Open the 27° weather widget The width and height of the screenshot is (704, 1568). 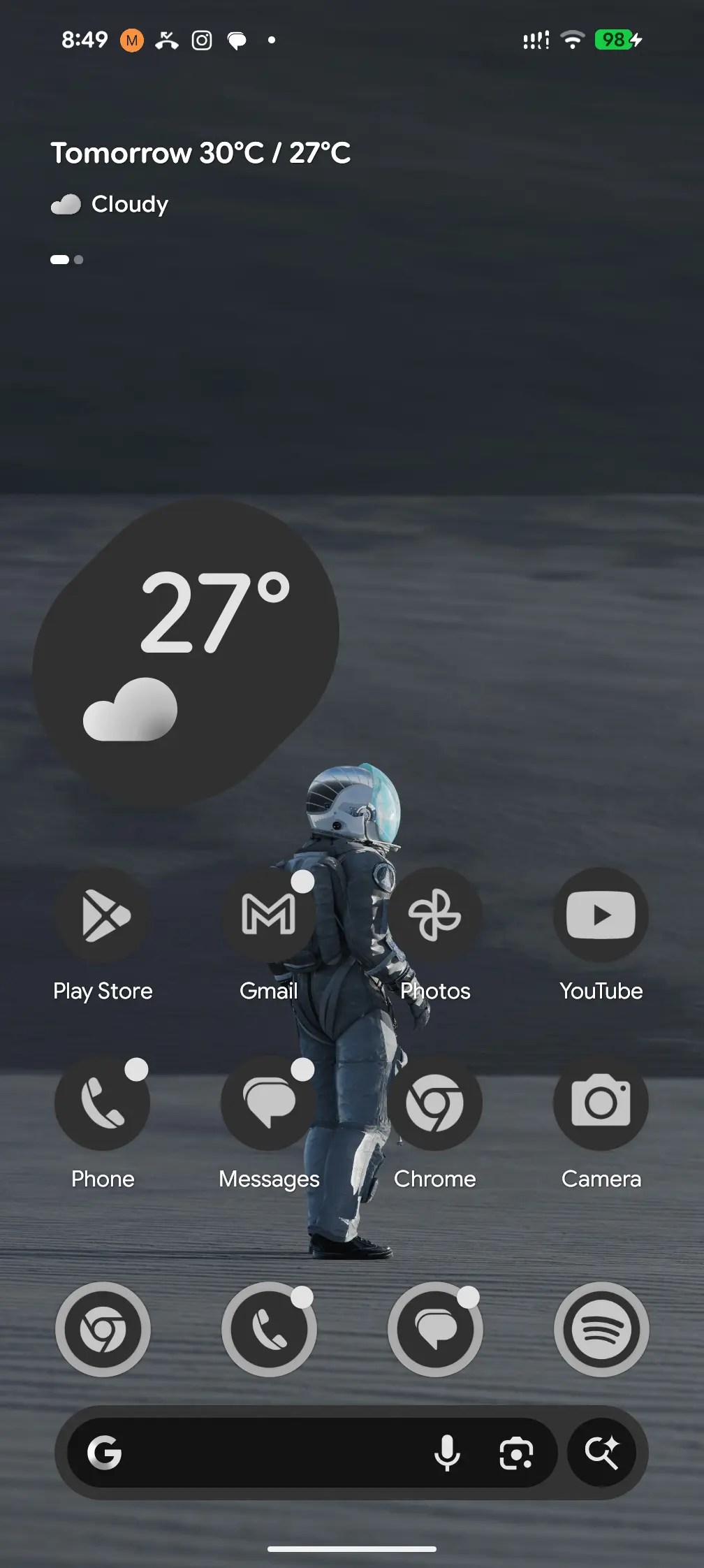click(x=186, y=653)
